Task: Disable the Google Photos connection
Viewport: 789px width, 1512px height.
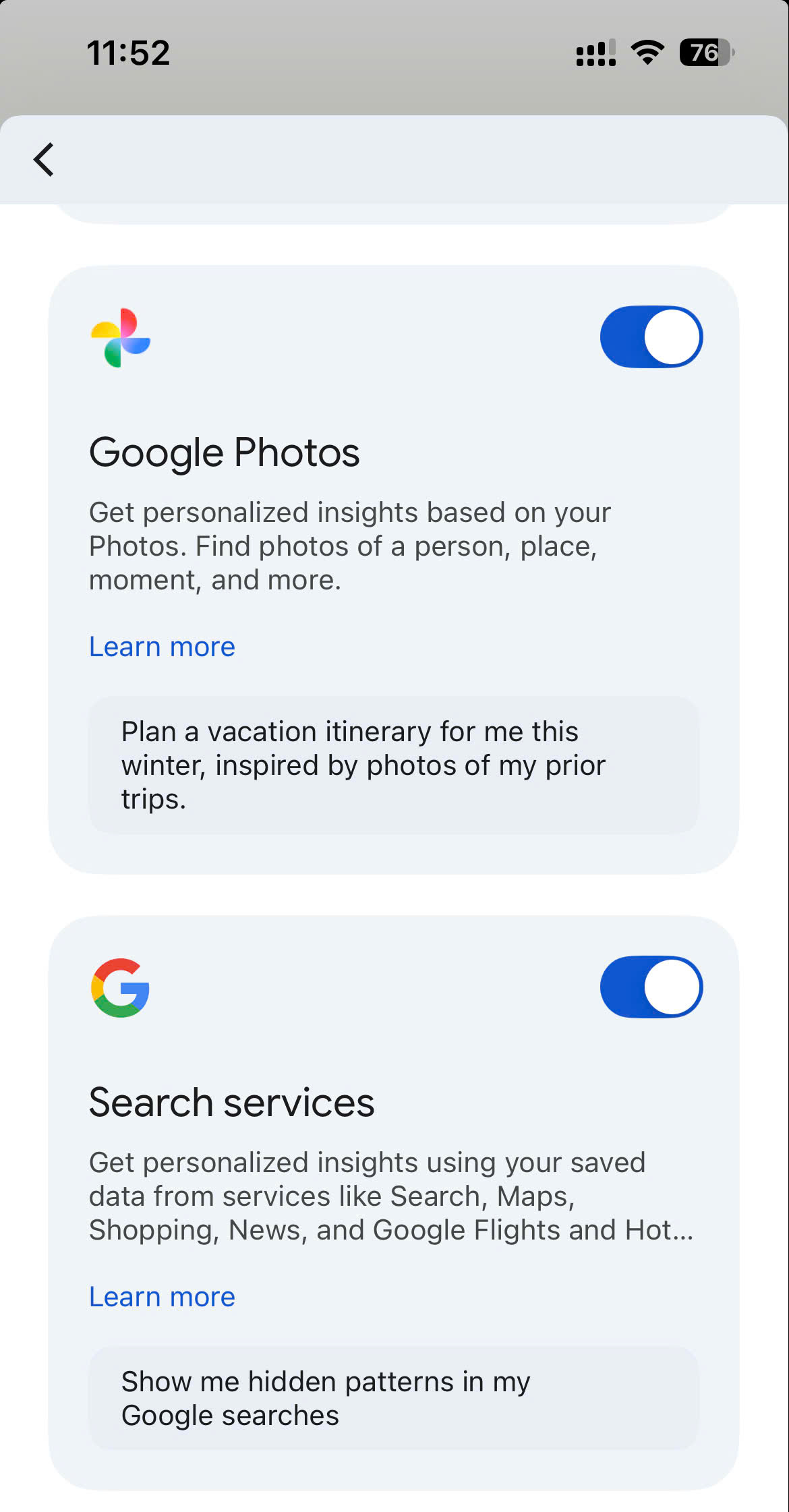Action: pyautogui.click(x=650, y=337)
